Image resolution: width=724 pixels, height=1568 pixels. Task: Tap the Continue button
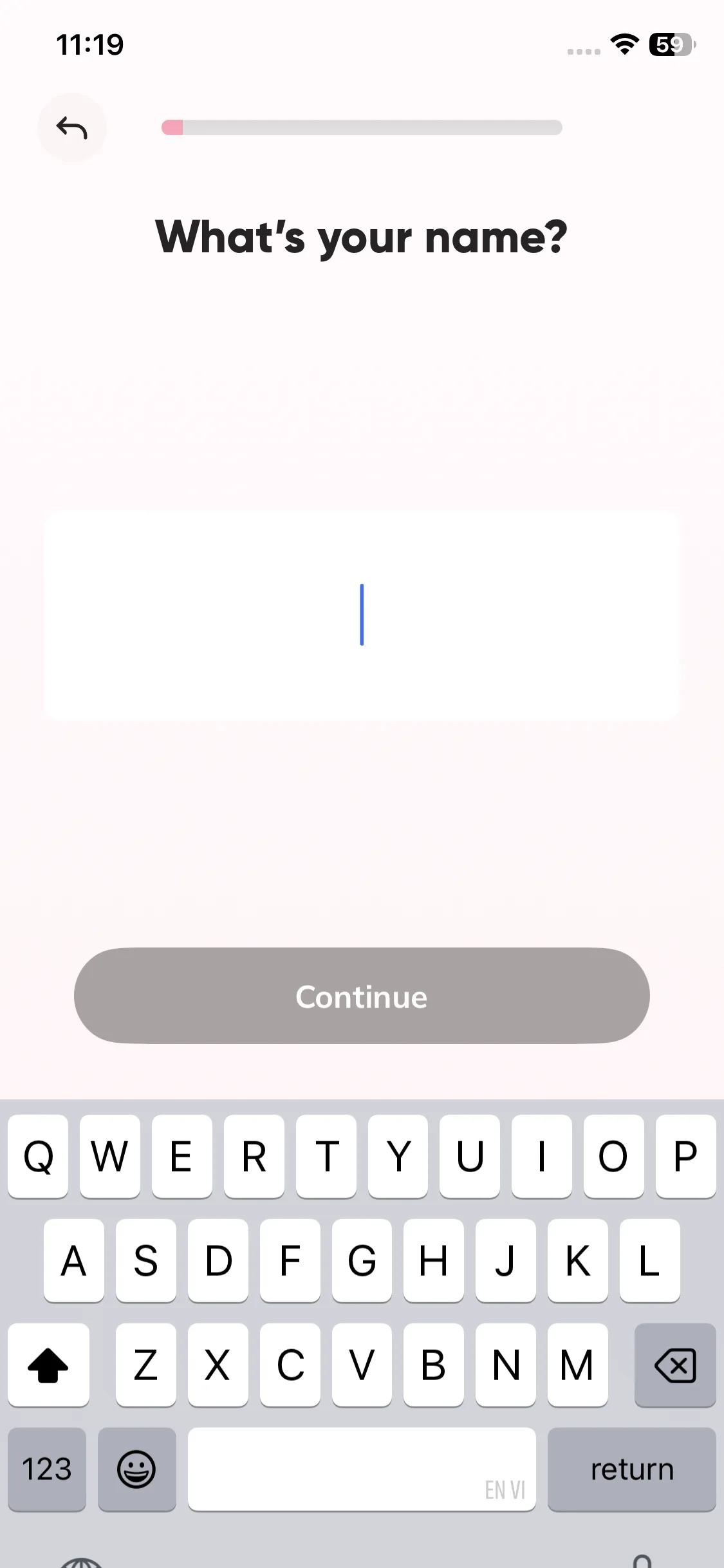click(361, 996)
